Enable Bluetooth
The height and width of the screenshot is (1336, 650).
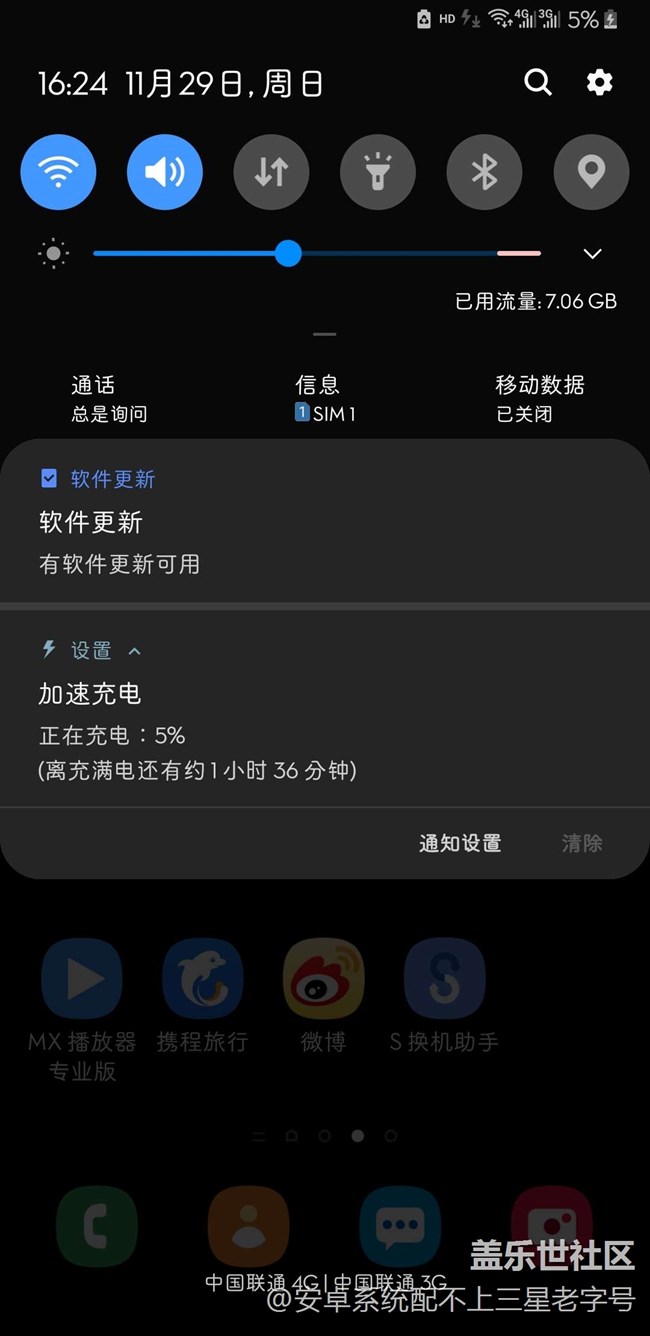(x=485, y=172)
